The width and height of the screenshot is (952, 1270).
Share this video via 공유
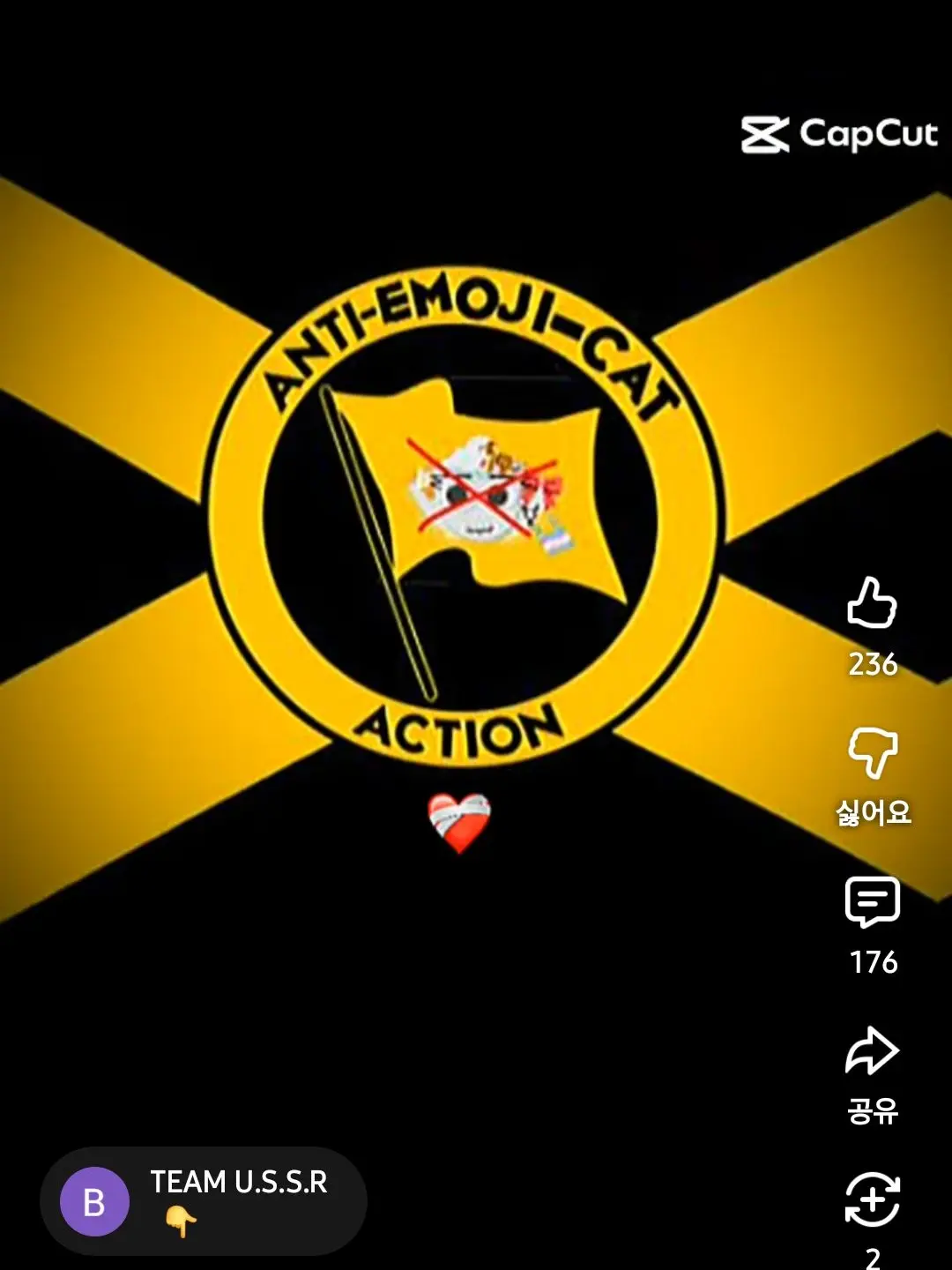coord(872,1051)
